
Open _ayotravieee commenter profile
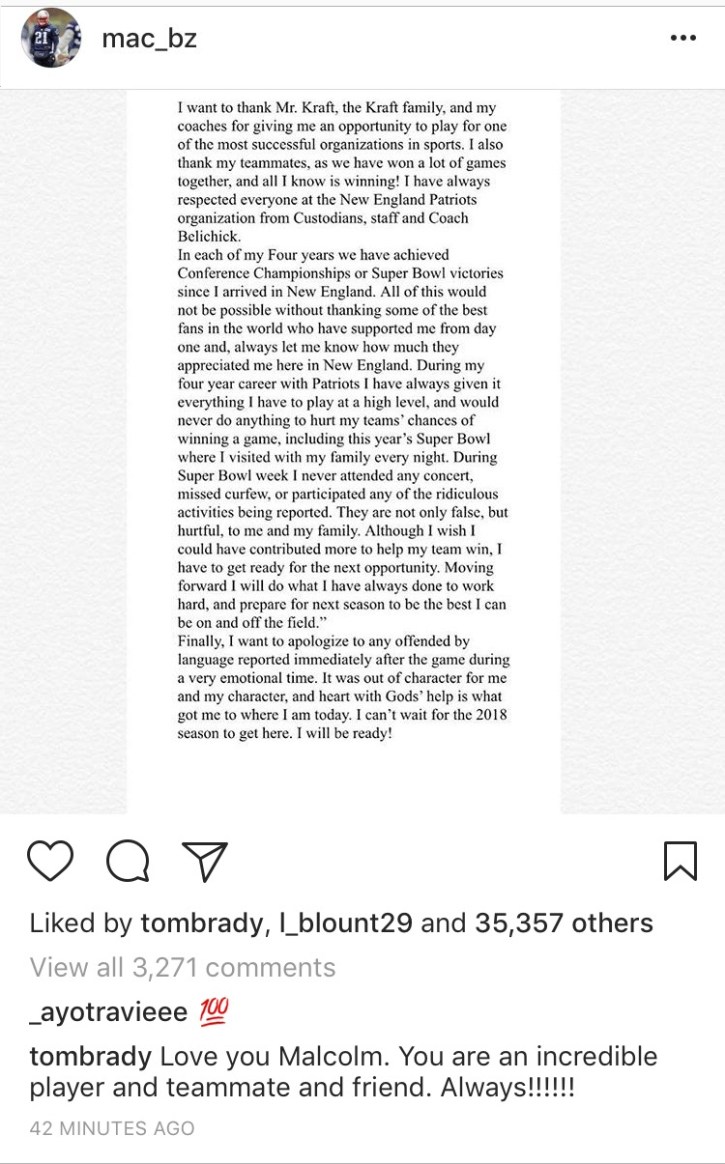(109, 1013)
